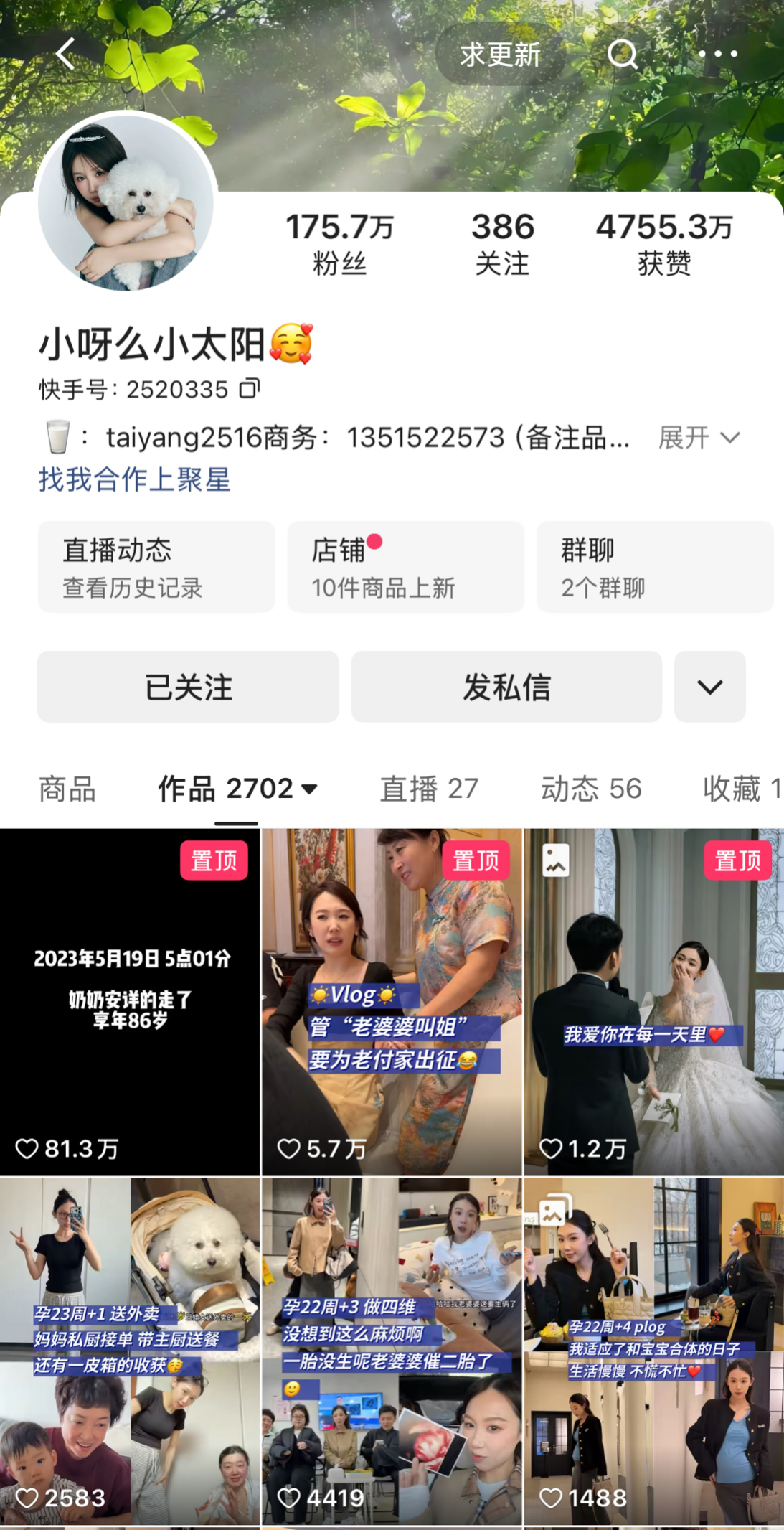Open the 店铺 shop card
784x1530 pixels.
(405, 567)
